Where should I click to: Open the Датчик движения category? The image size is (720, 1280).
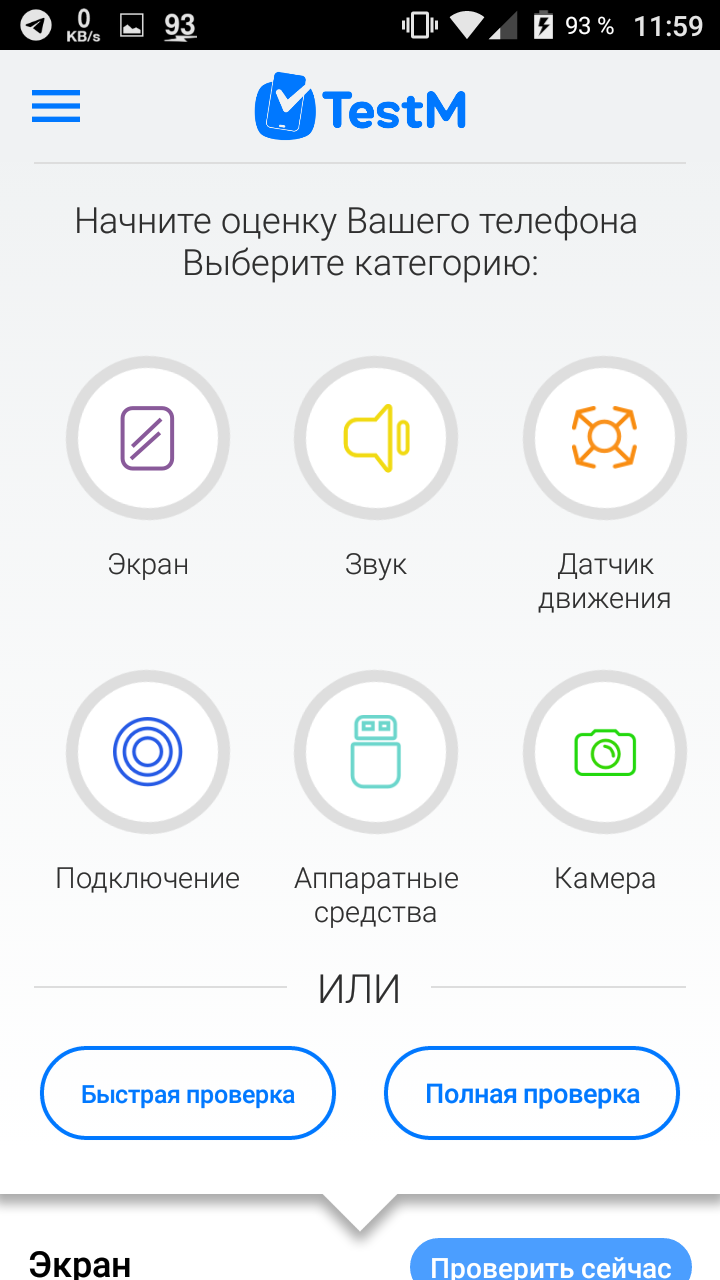[605, 438]
